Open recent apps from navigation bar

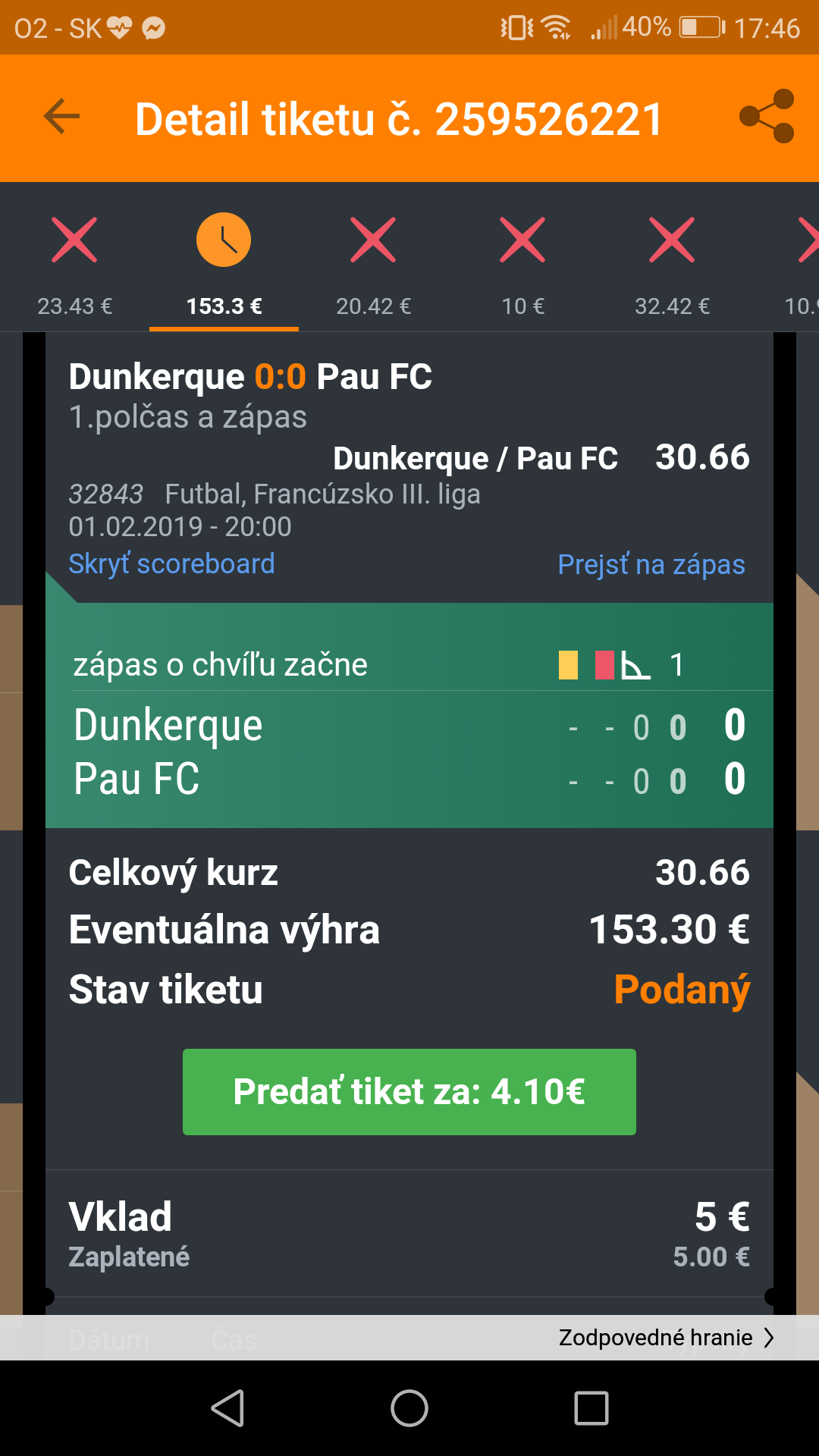tap(591, 1409)
